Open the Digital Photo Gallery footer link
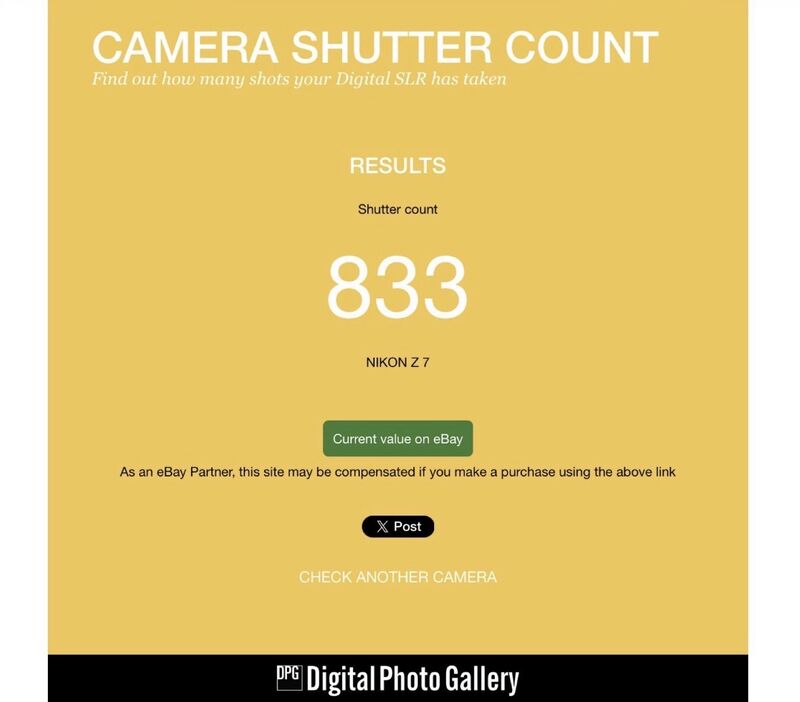This screenshot has height=702, width=800. [x=398, y=679]
